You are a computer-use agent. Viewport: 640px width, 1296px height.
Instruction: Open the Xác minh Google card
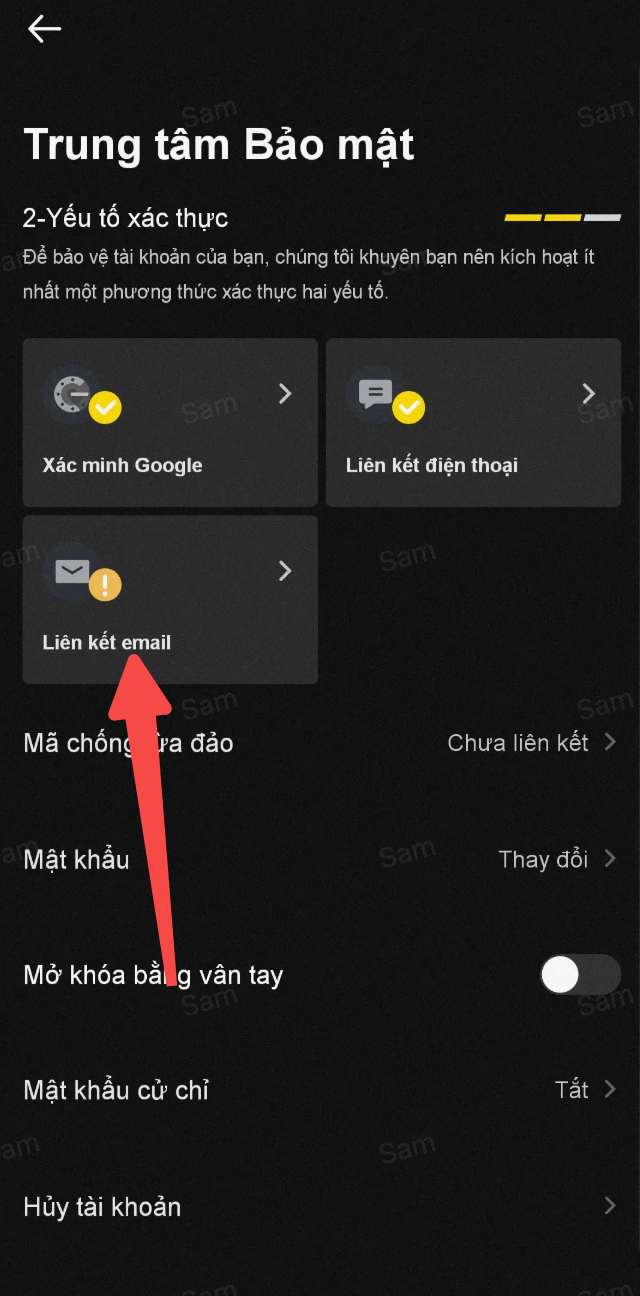click(170, 422)
